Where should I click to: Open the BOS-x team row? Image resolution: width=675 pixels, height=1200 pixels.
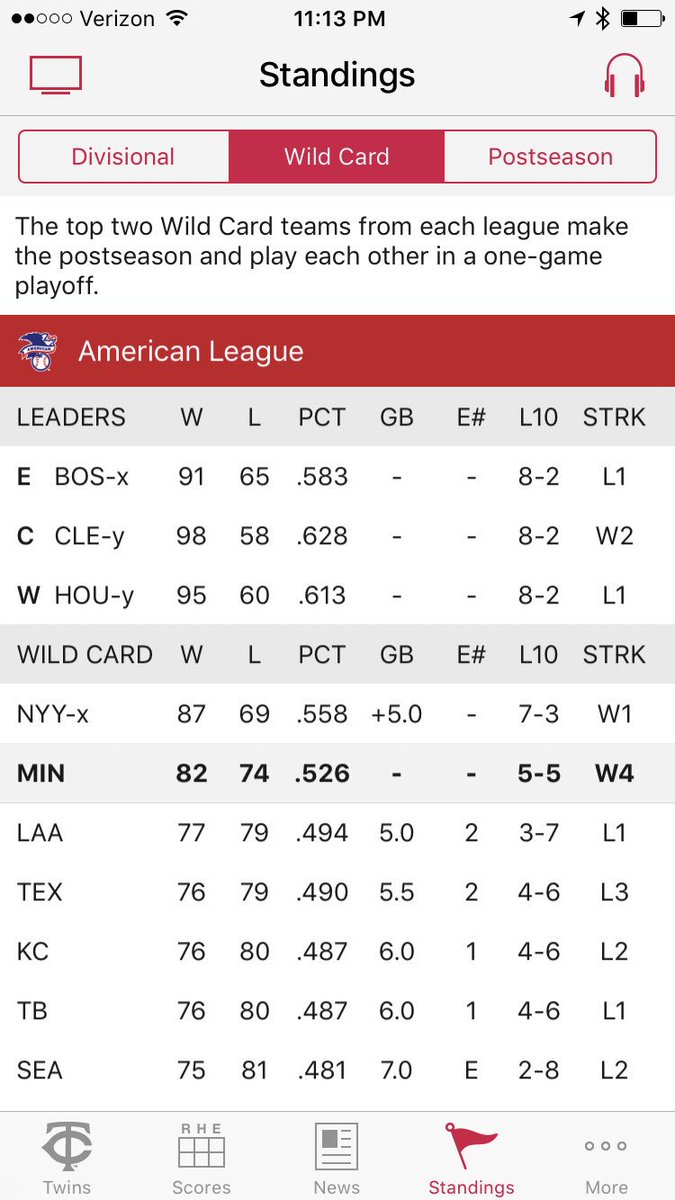click(337, 477)
